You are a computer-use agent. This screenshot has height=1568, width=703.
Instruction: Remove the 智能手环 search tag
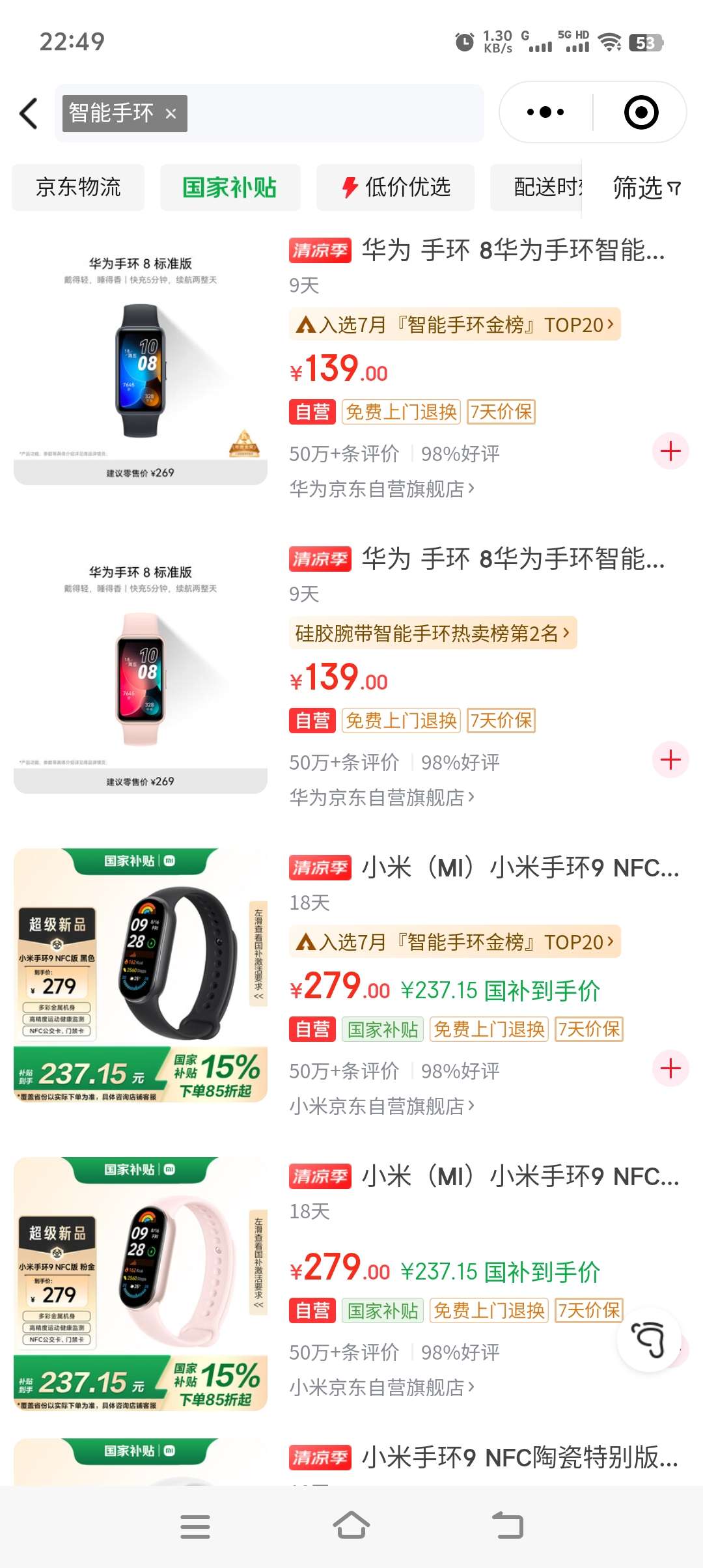(171, 114)
